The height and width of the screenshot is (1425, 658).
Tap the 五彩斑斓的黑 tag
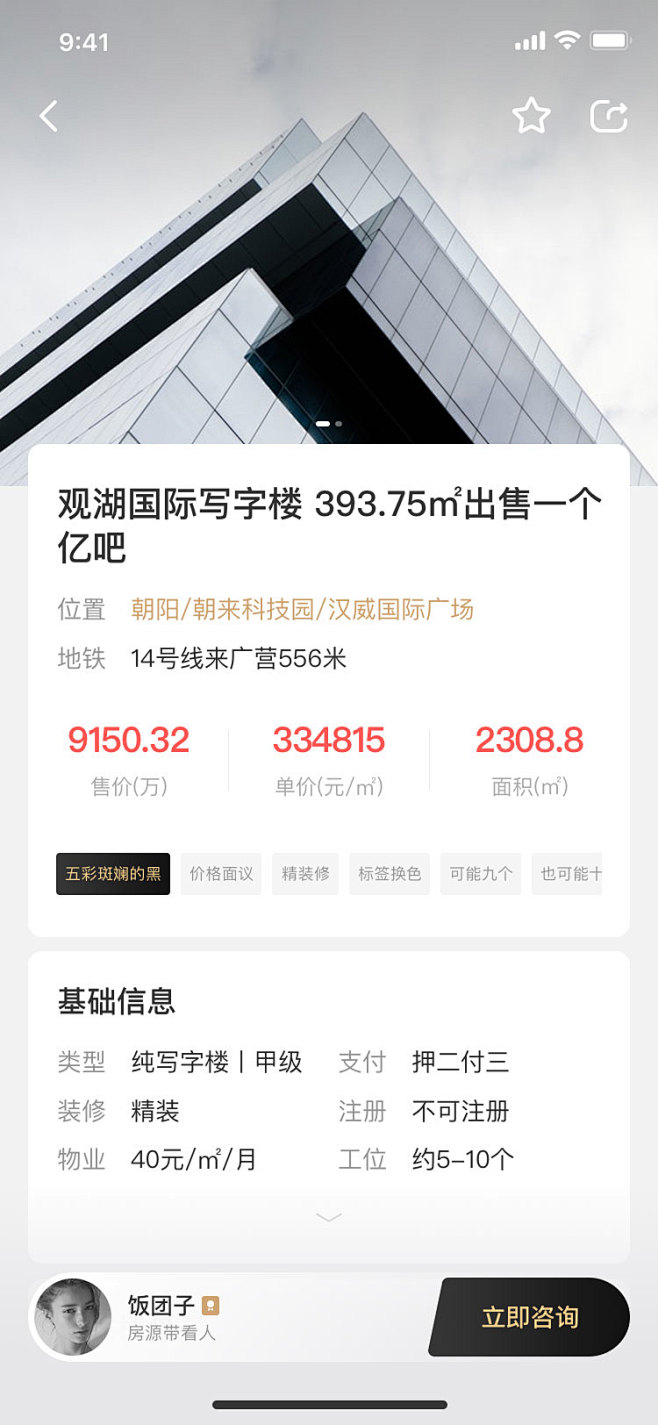(113, 873)
